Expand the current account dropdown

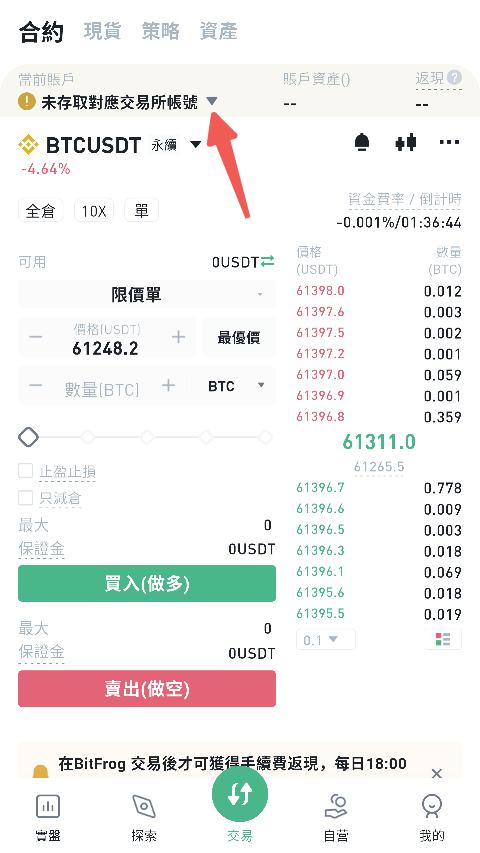click(212, 101)
